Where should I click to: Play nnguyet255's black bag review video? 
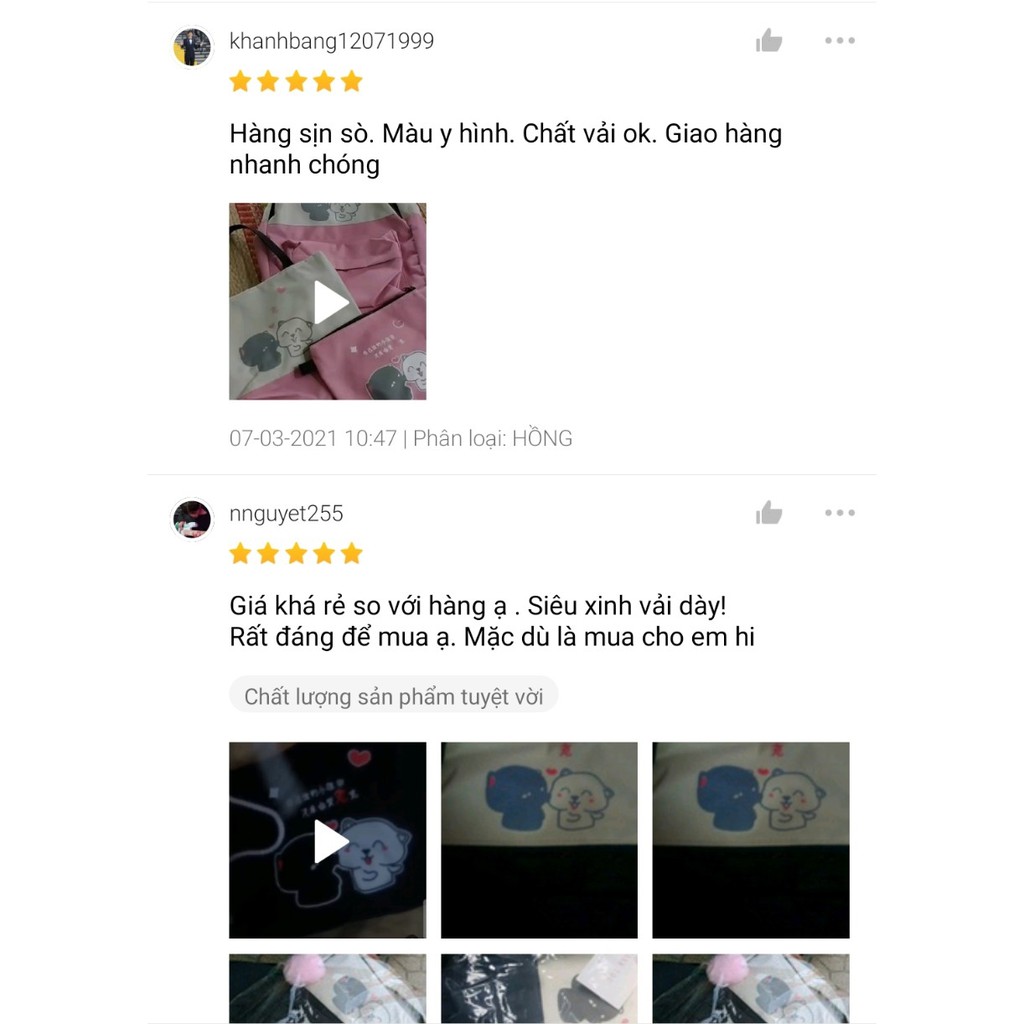tap(328, 840)
